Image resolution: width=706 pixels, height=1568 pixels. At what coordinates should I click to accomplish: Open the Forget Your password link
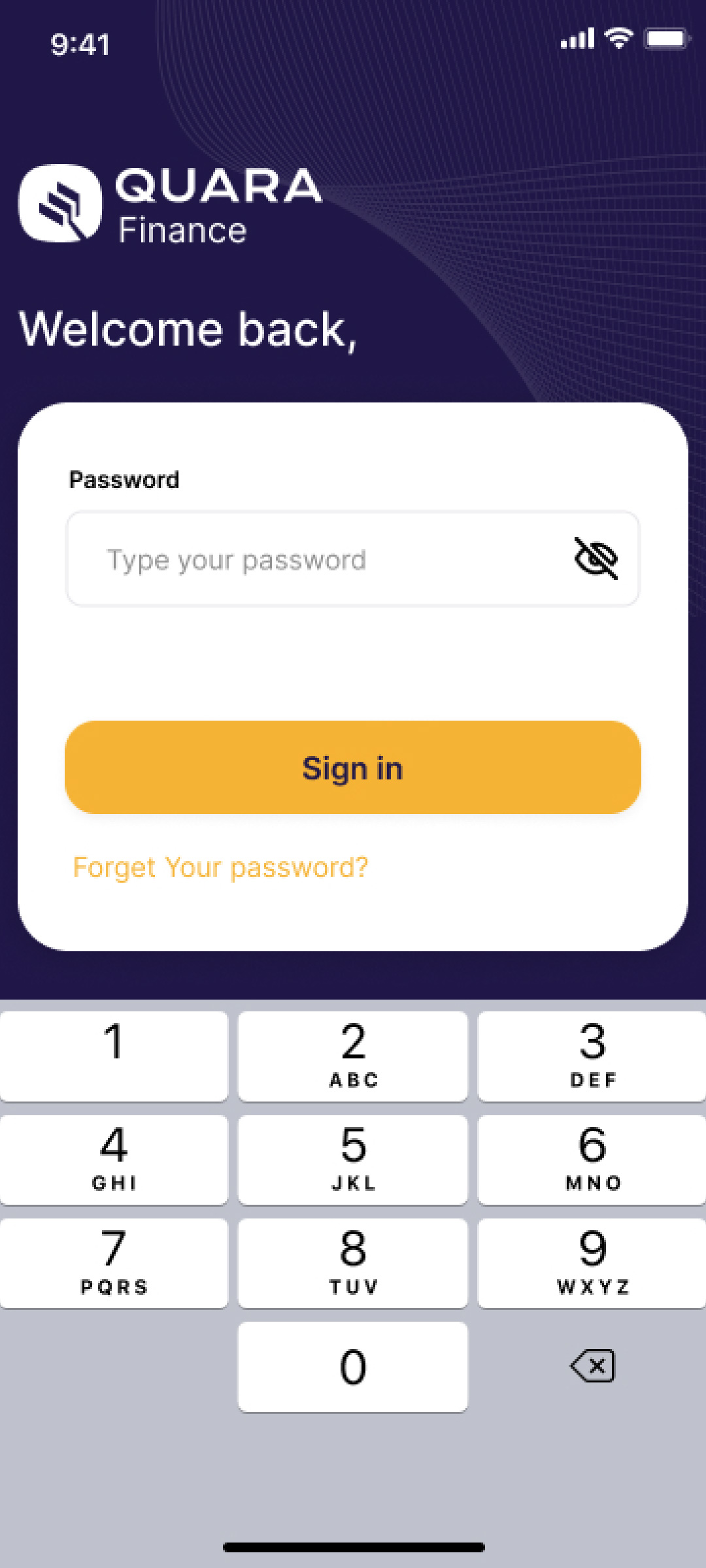pos(220,868)
